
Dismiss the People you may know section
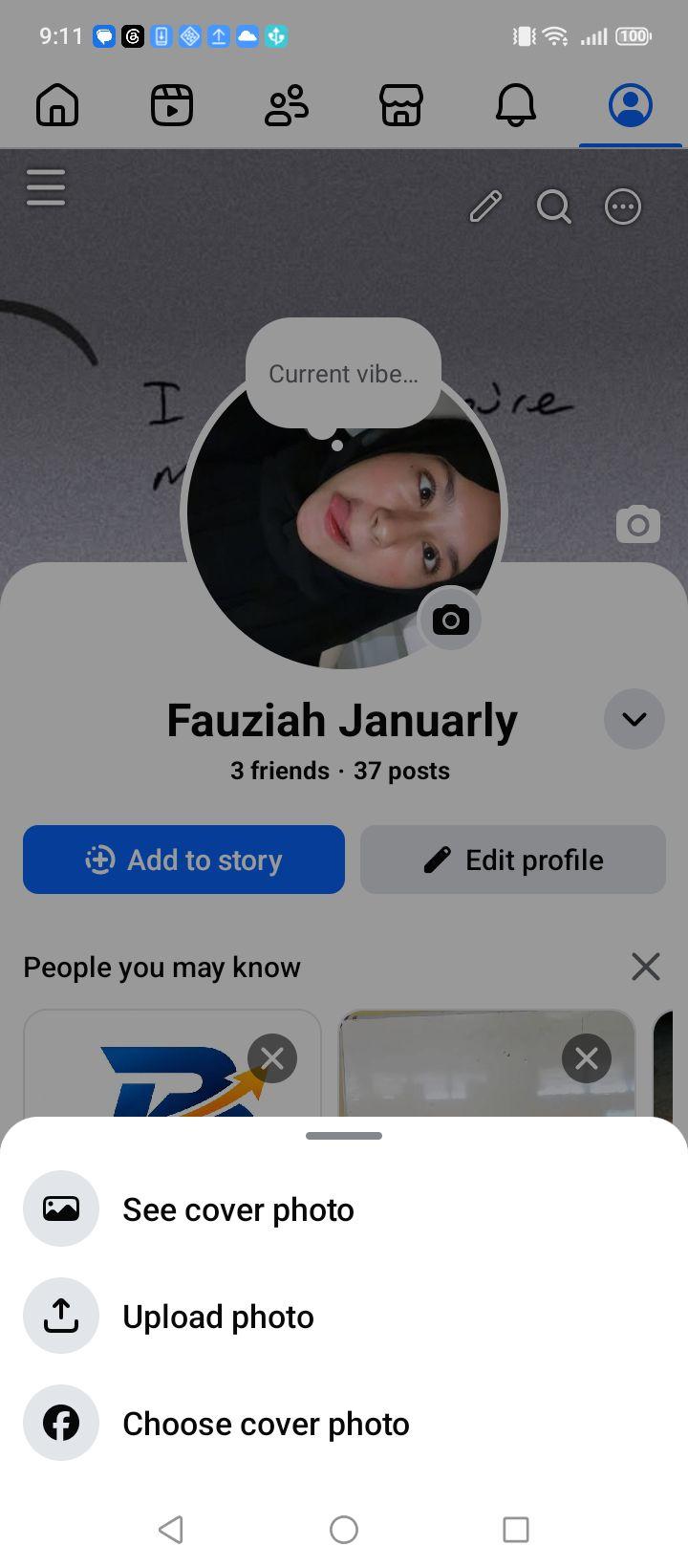click(646, 967)
